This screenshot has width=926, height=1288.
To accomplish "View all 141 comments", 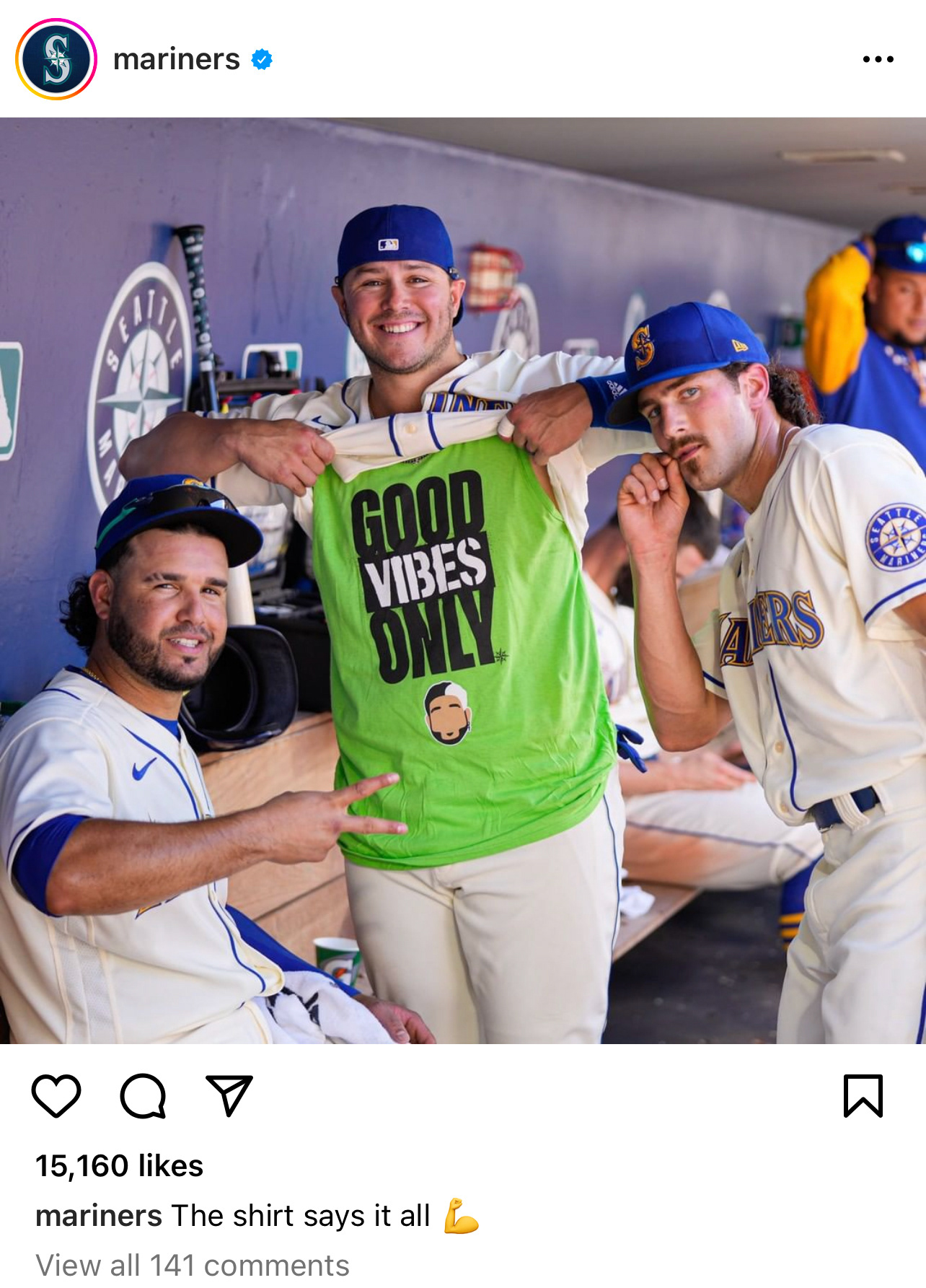I will pyautogui.click(x=193, y=1265).
